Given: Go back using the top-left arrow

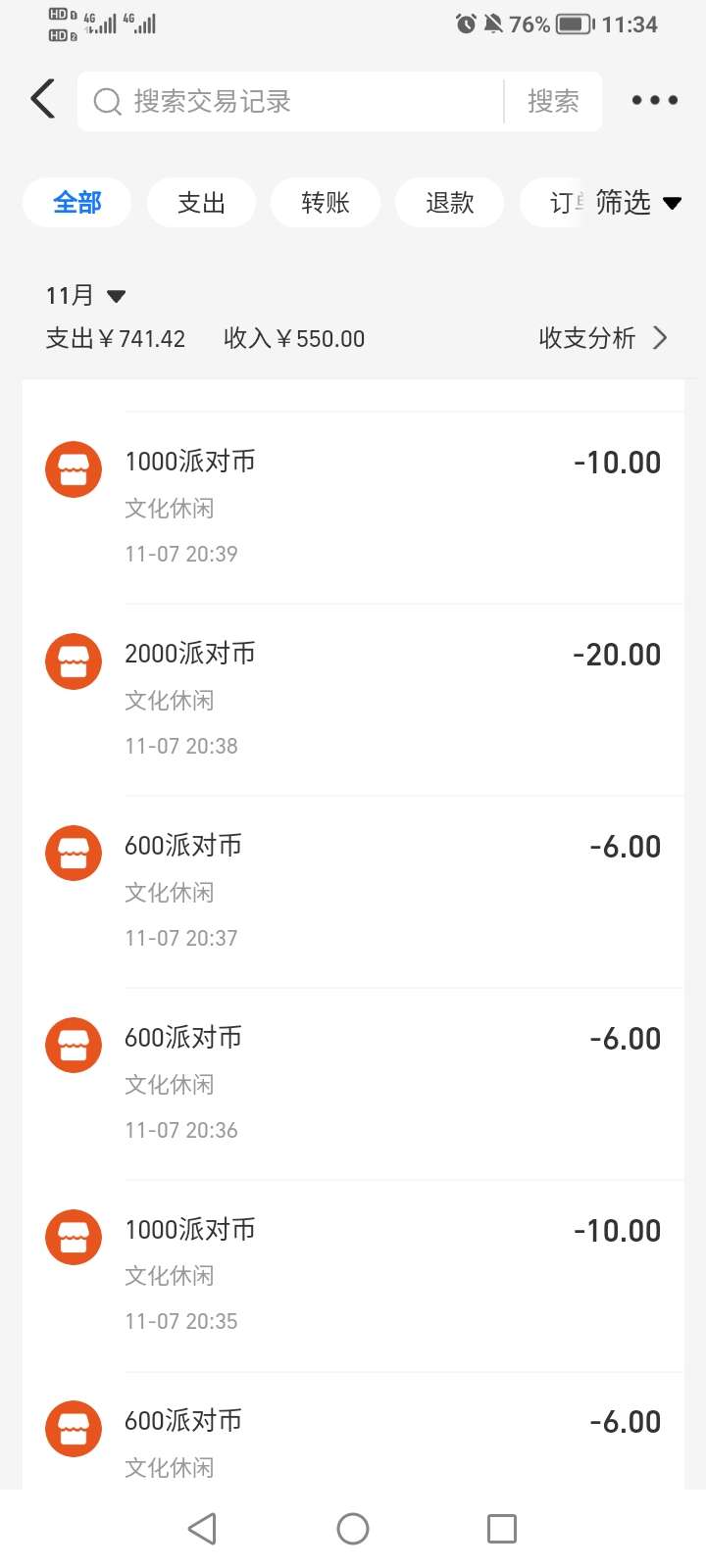Looking at the screenshot, I should pyautogui.click(x=43, y=100).
